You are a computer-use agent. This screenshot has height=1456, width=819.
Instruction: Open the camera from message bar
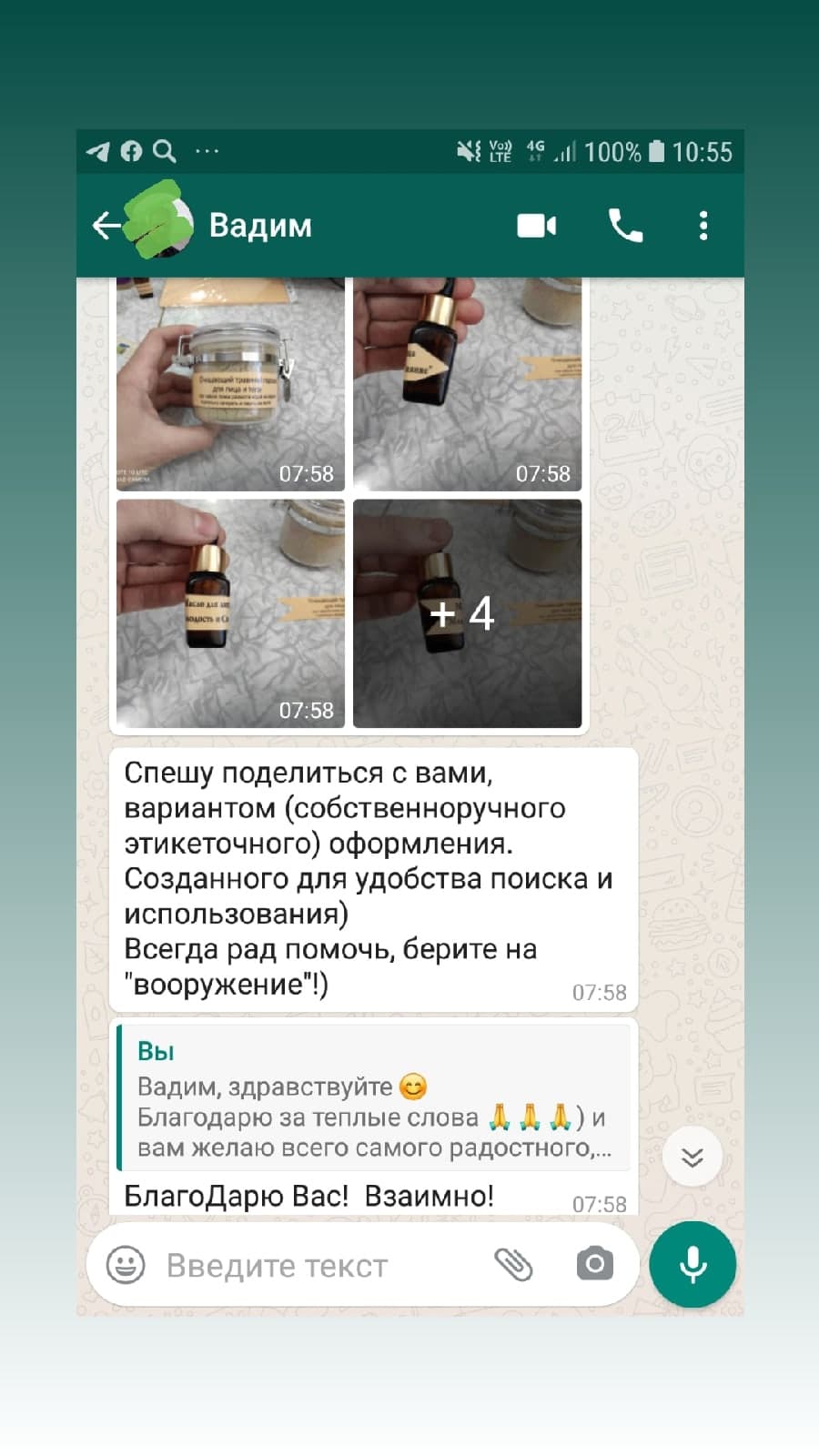(x=595, y=1265)
